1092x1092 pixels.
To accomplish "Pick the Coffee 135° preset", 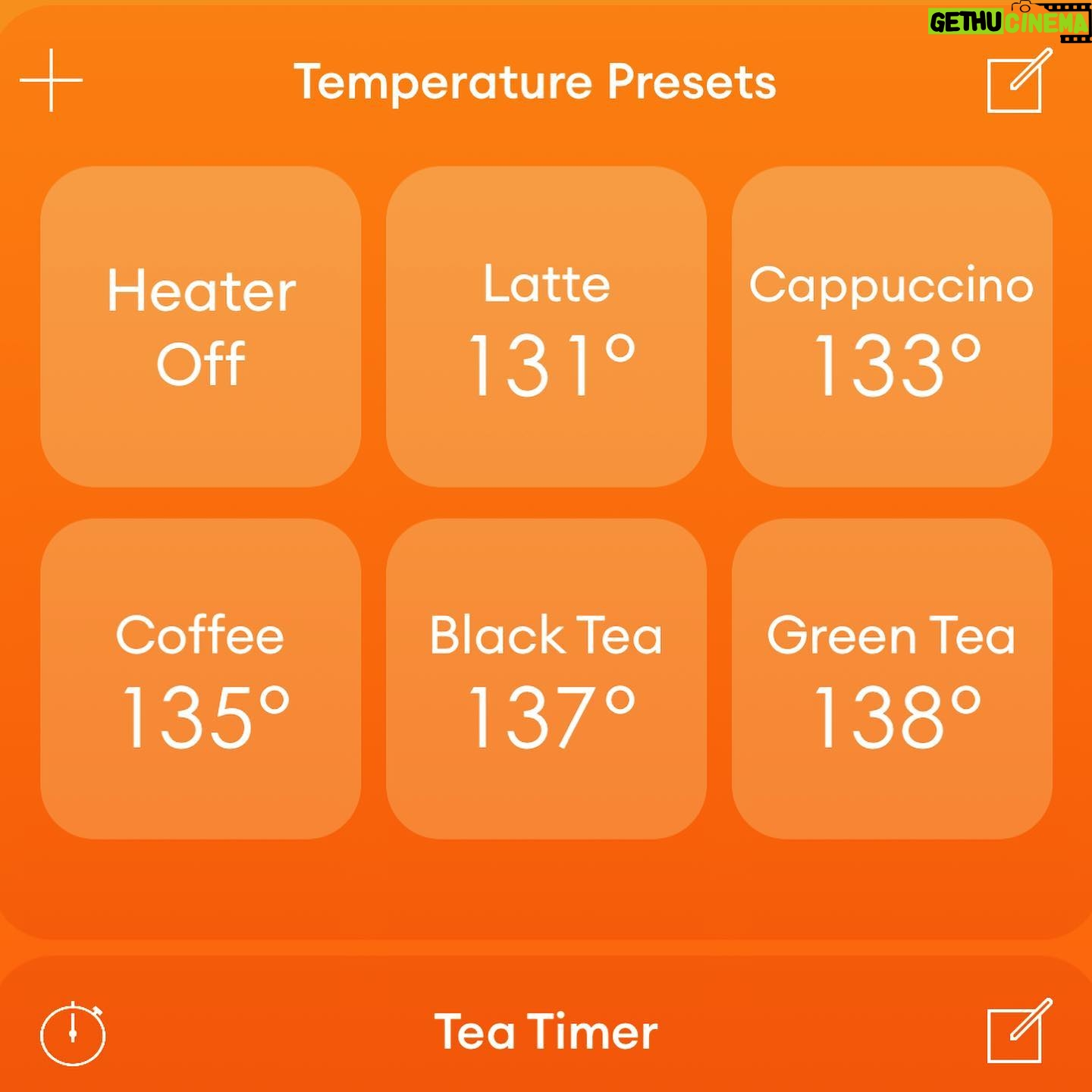I will pyautogui.click(x=201, y=679).
